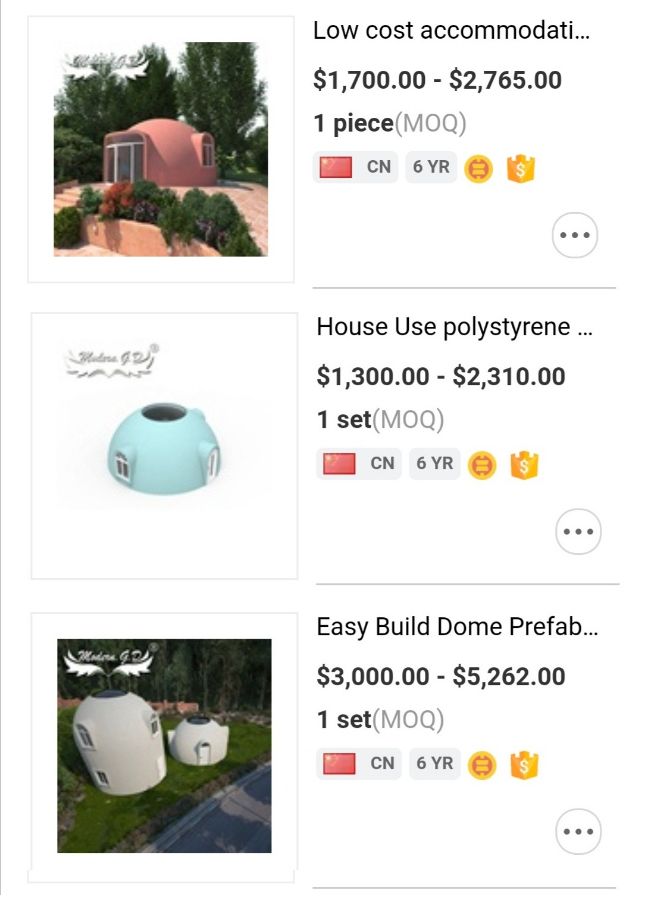Open more options for Low cost accommodation
Screen dimensions: 645x900
pyautogui.click(x=575, y=236)
